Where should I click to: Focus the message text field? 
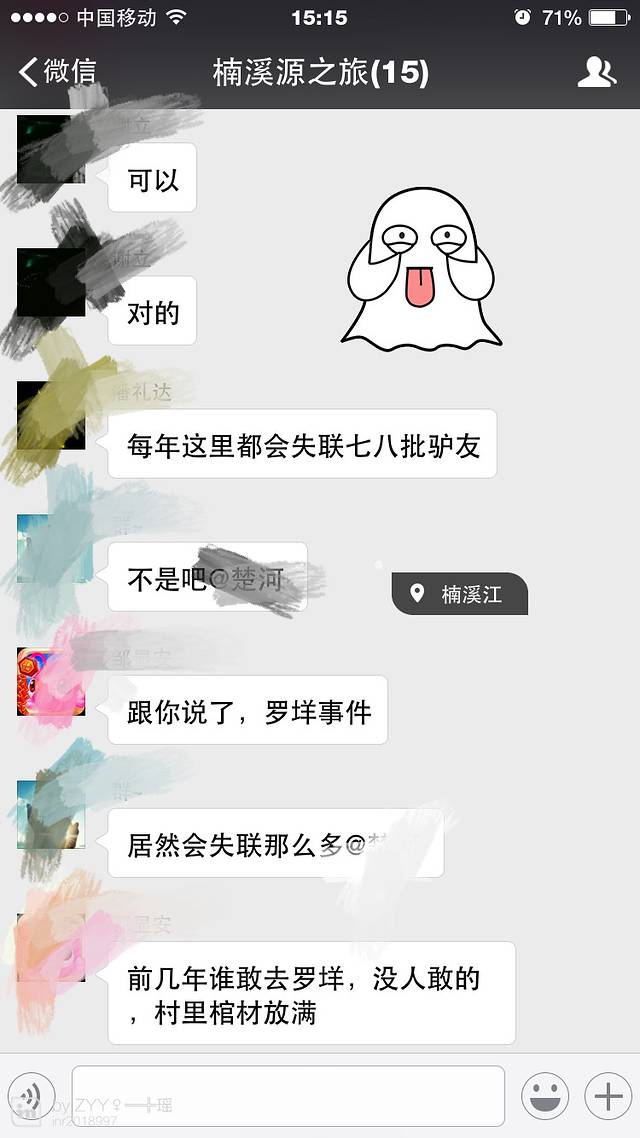(x=288, y=1096)
